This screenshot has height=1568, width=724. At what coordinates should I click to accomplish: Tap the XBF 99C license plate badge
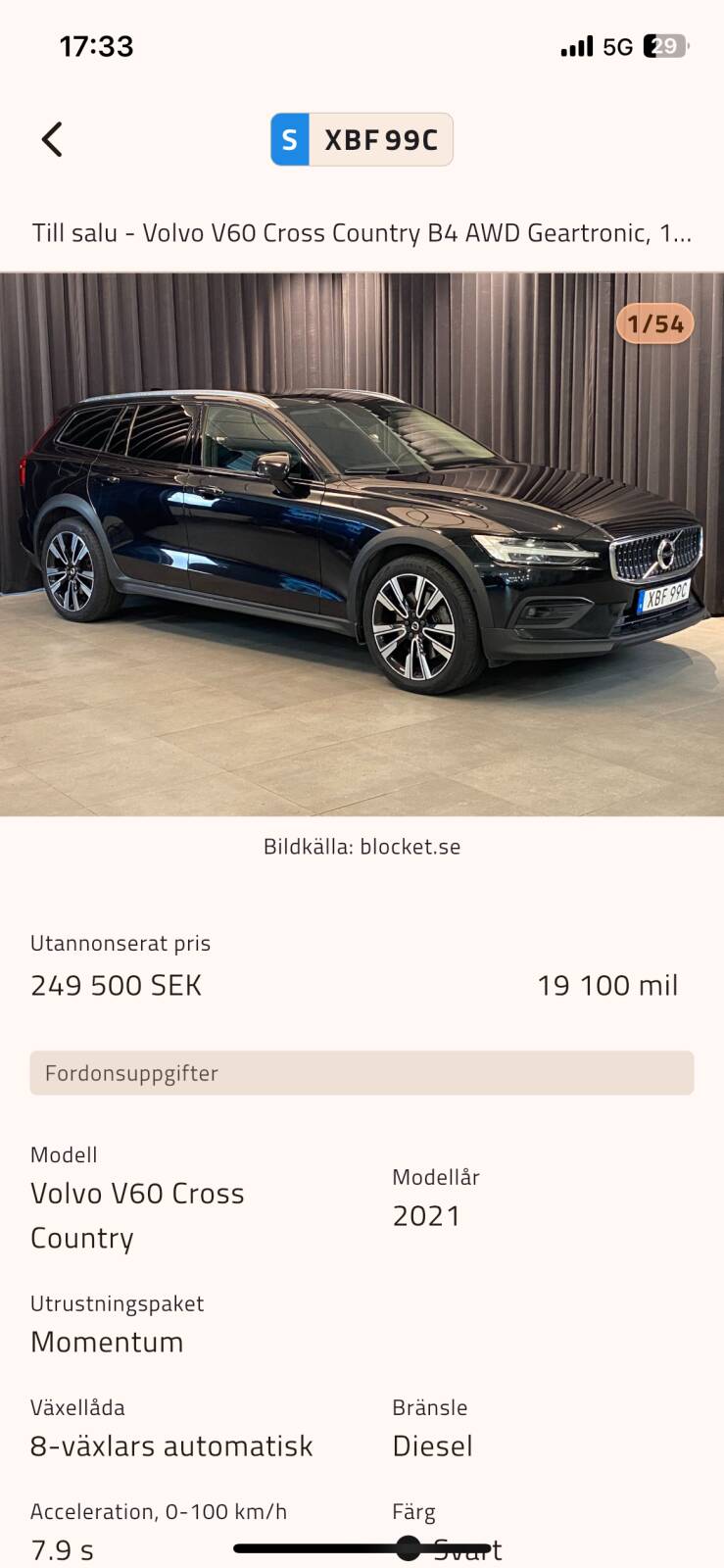362,139
